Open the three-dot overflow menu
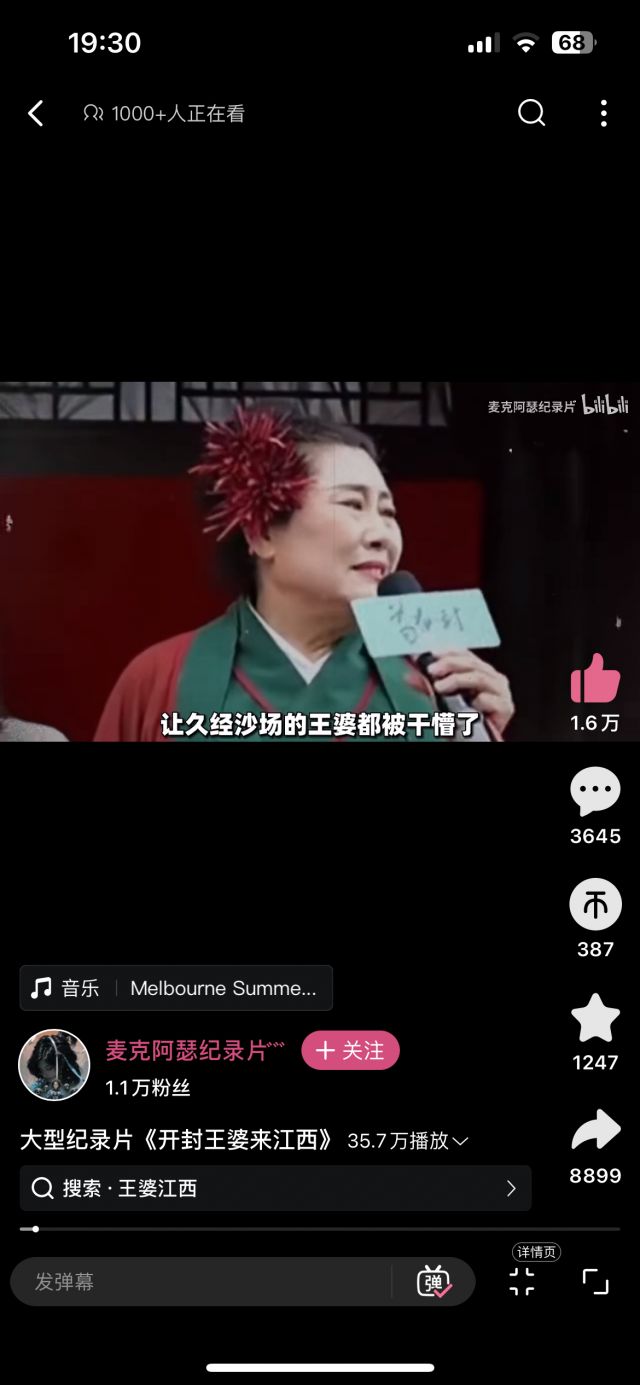The height and width of the screenshot is (1385, 640). (603, 114)
